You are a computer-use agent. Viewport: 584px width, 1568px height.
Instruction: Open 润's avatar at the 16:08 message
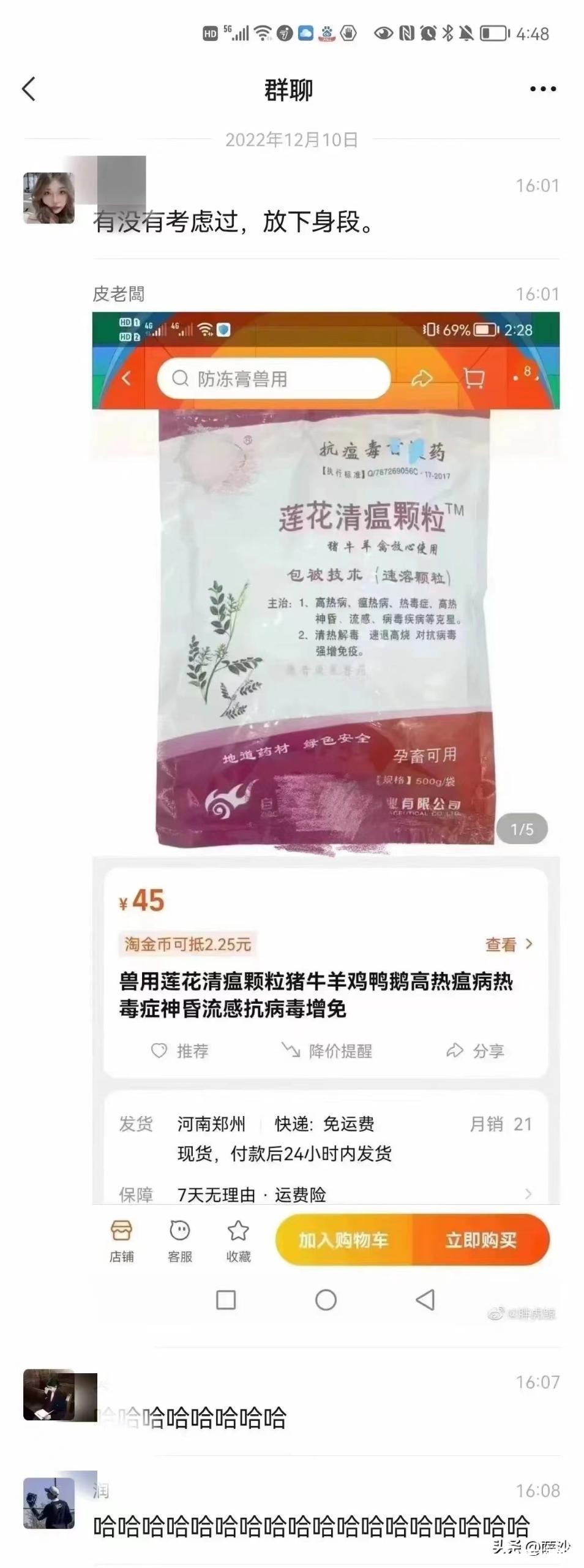click(x=49, y=1502)
